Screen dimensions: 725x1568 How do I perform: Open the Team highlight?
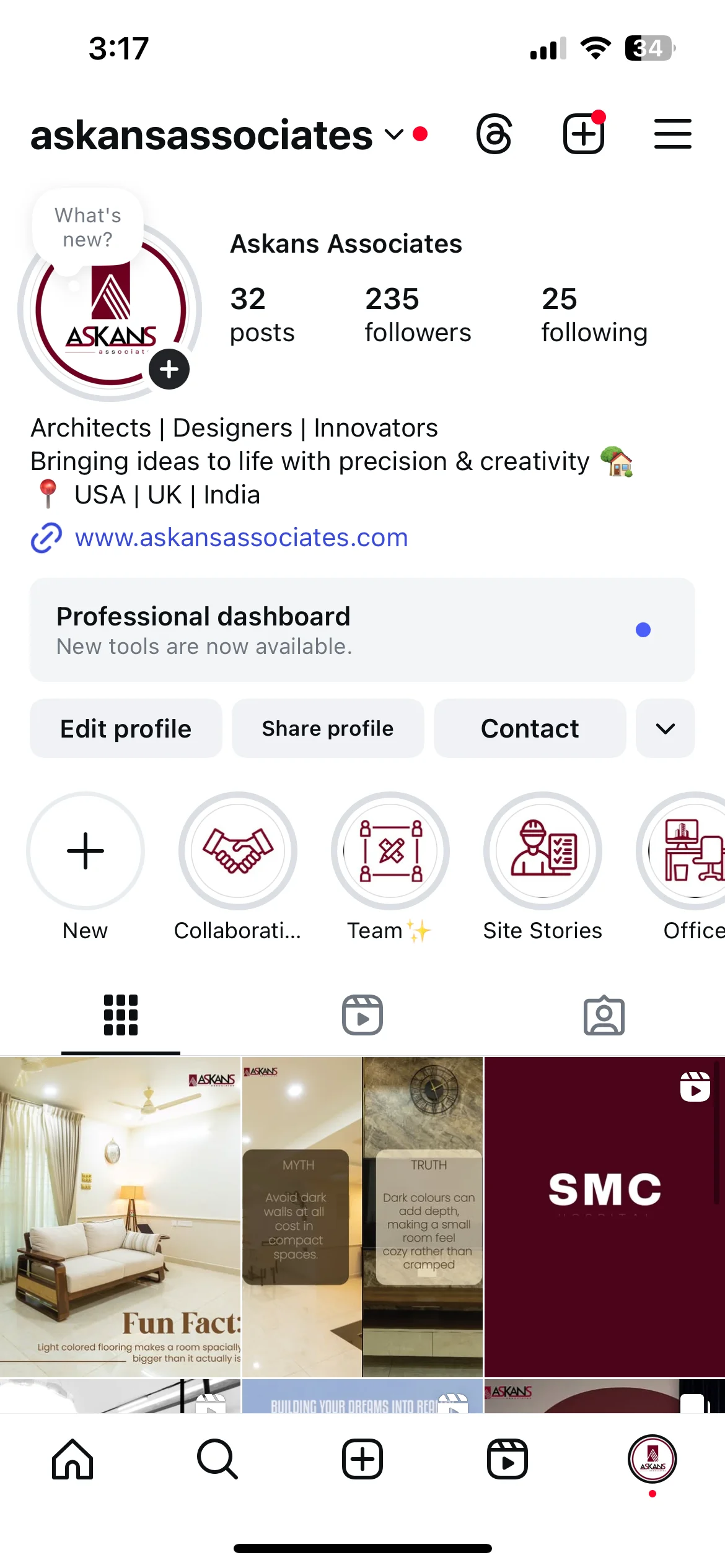pyautogui.click(x=390, y=851)
